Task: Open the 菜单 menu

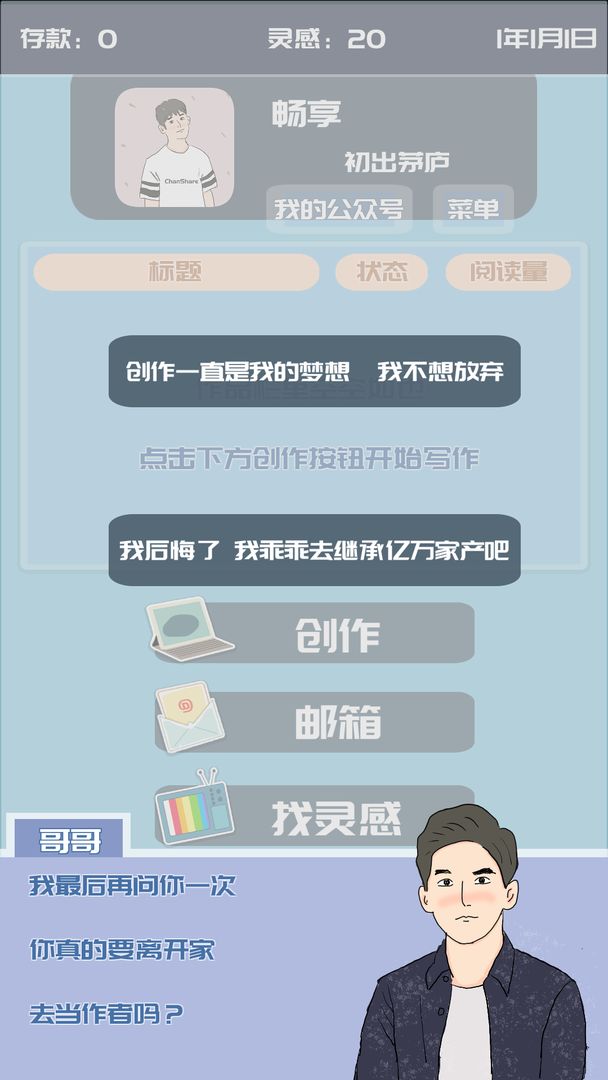Action: click(473, 209)
